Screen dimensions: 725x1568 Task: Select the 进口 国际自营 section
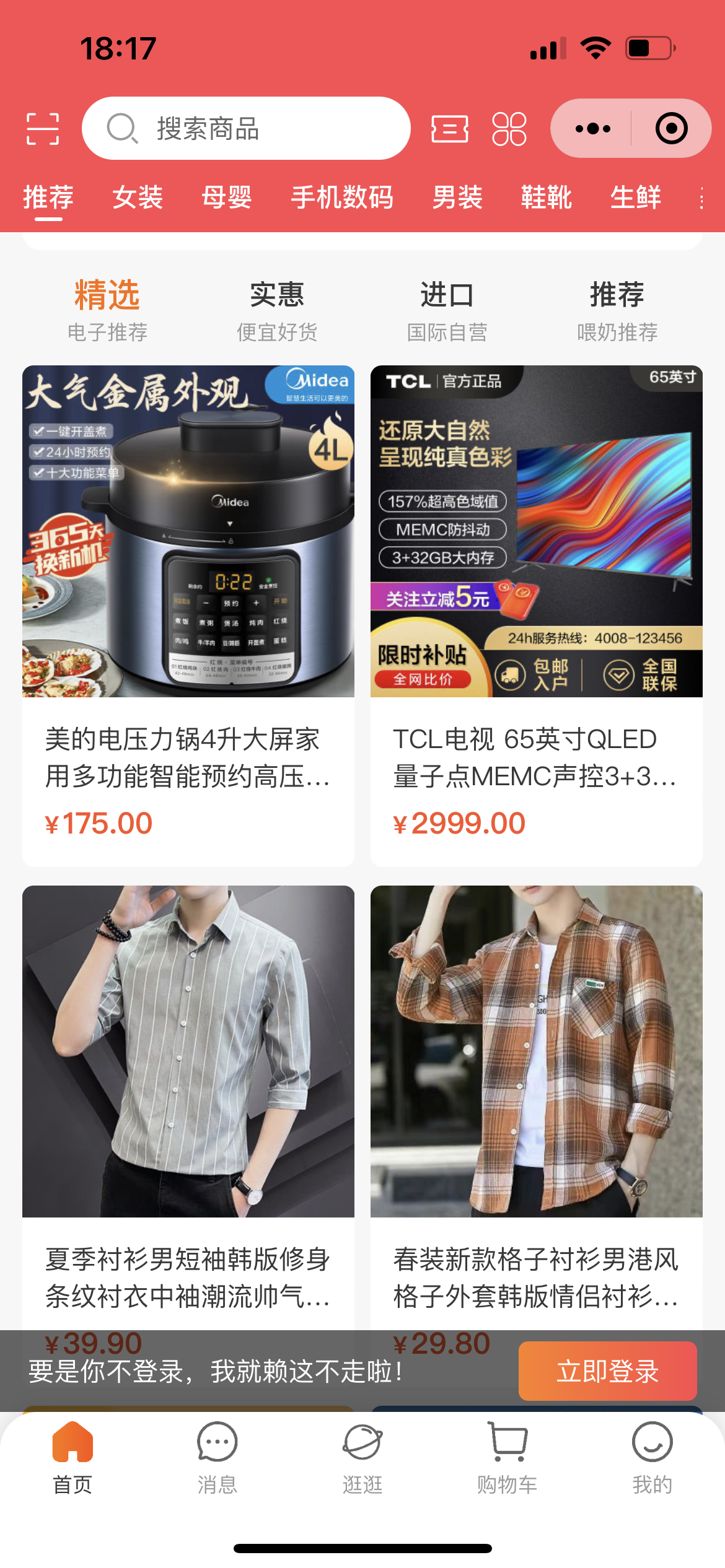[447, 310]
